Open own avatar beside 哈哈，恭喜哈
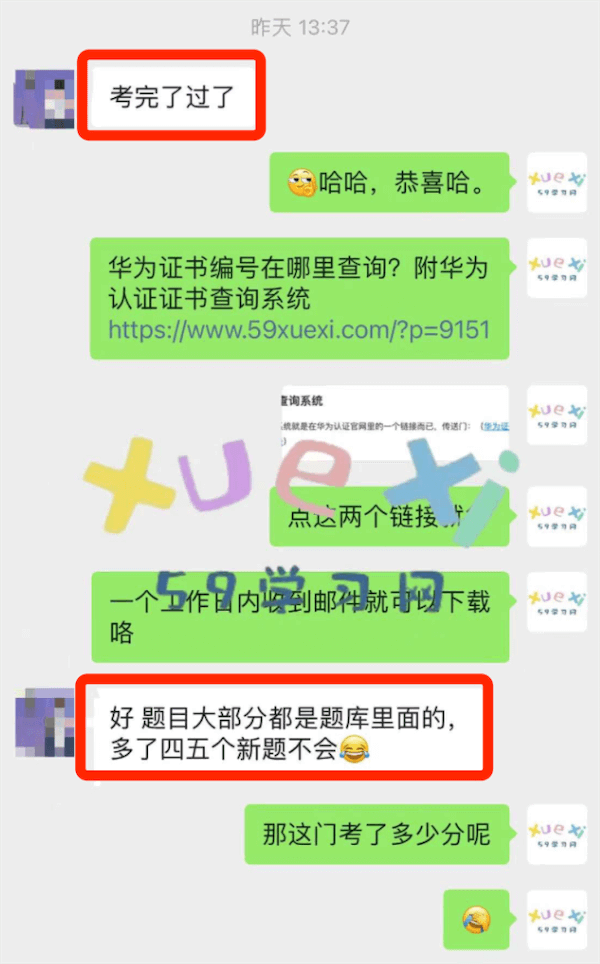 (556, 181)
